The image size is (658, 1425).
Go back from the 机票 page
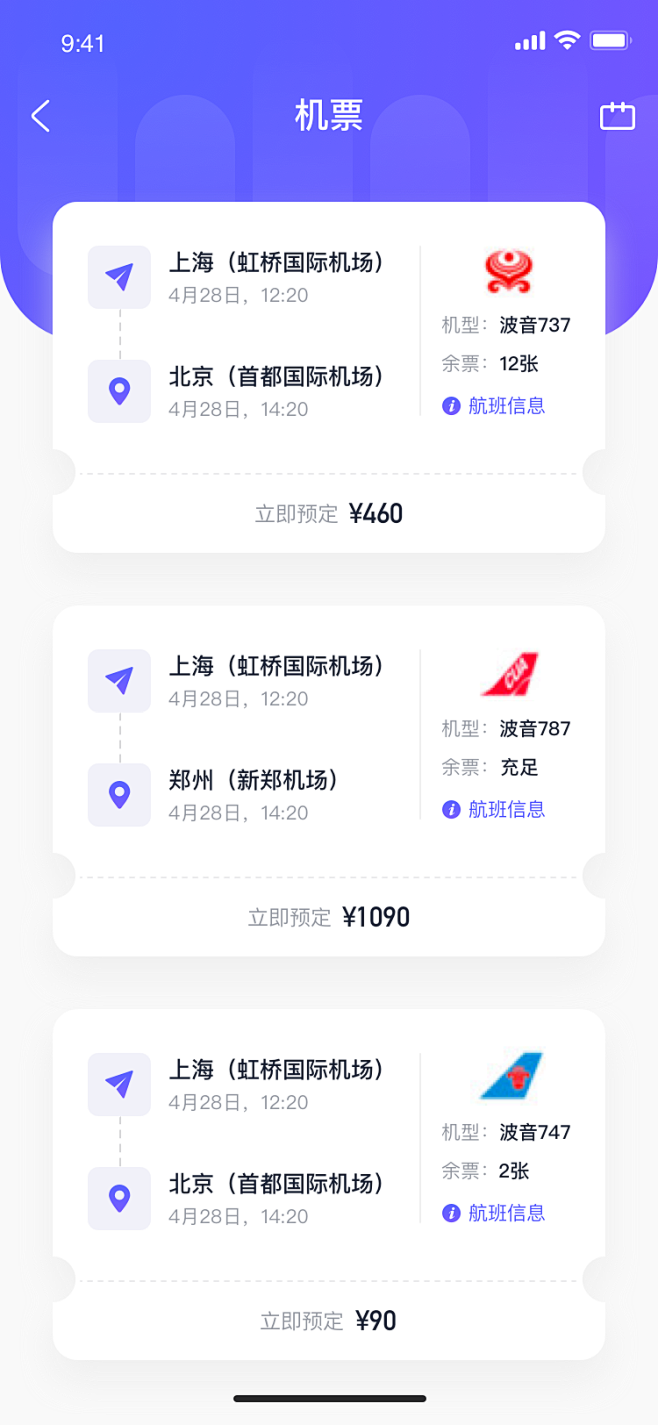(41, 116)
